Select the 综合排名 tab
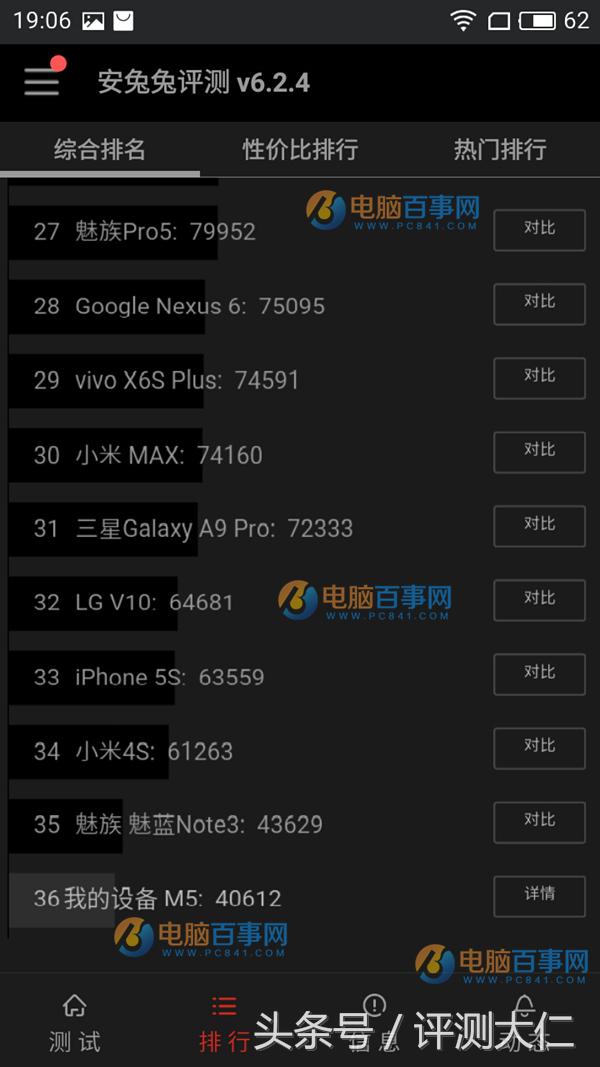Viewport: 600px width, 1067px height. pyautogui.click(x=100, y=150)
